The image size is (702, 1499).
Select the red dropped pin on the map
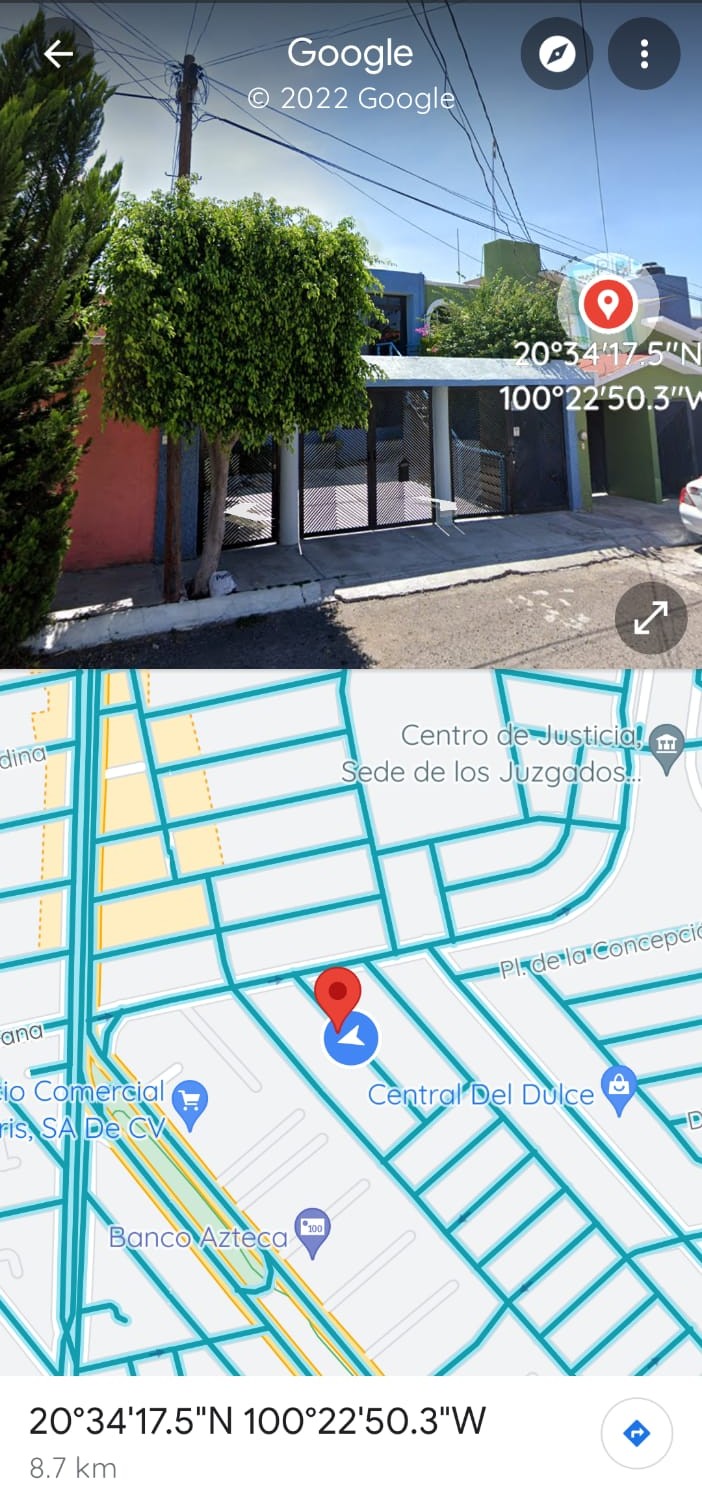pyautogui.click(x=337, y=995)
